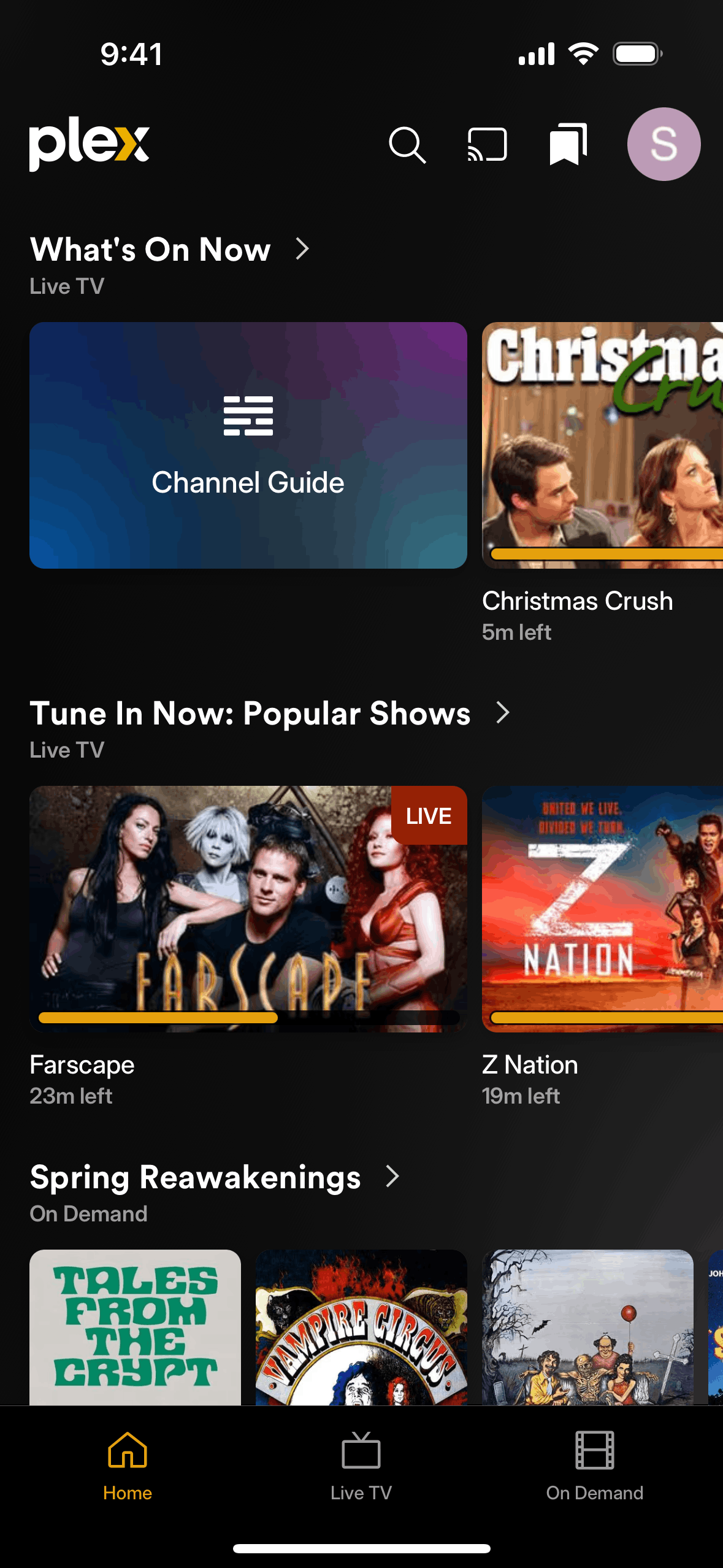Open the search icon
The height and width of the screenshot is (1568, 723).
[407, 145]
